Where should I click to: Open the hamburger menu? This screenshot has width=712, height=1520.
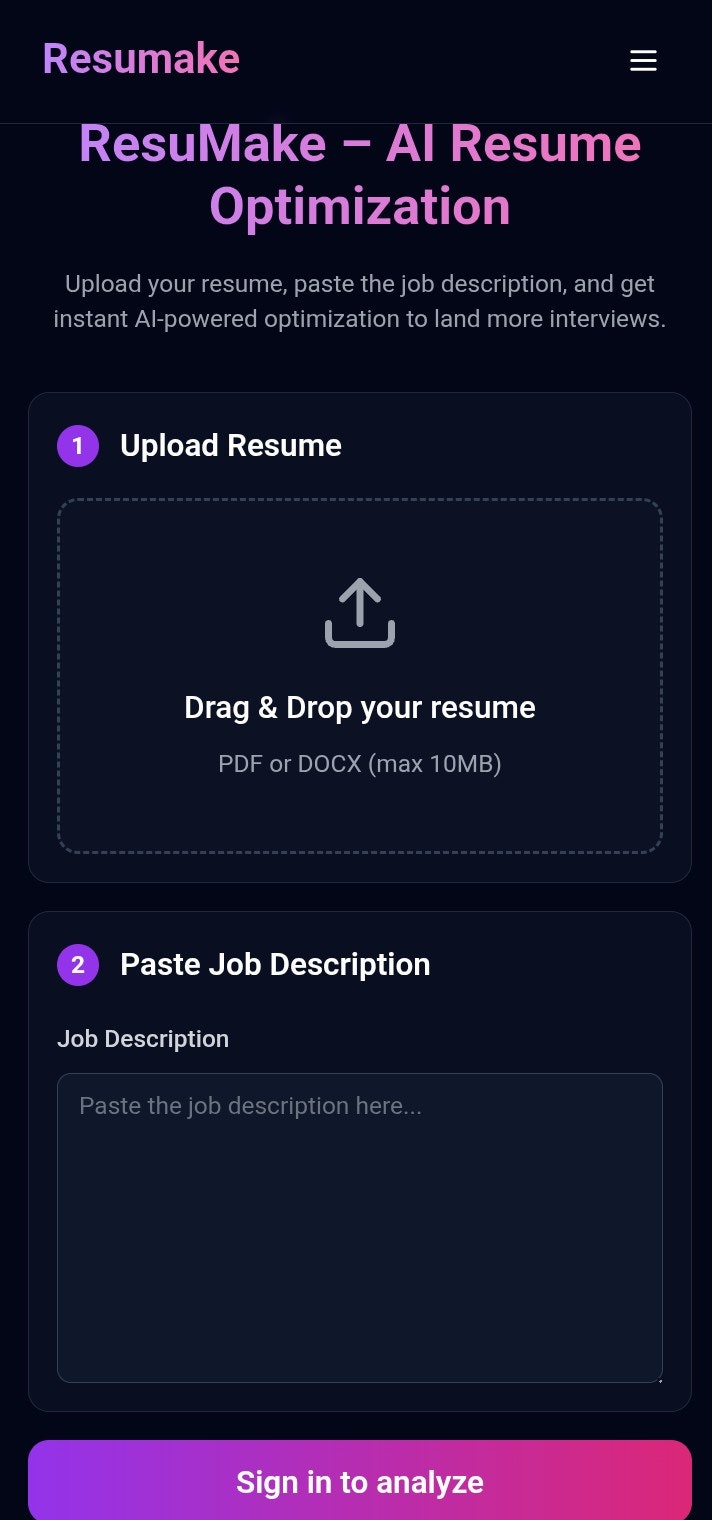coord(643,60)
